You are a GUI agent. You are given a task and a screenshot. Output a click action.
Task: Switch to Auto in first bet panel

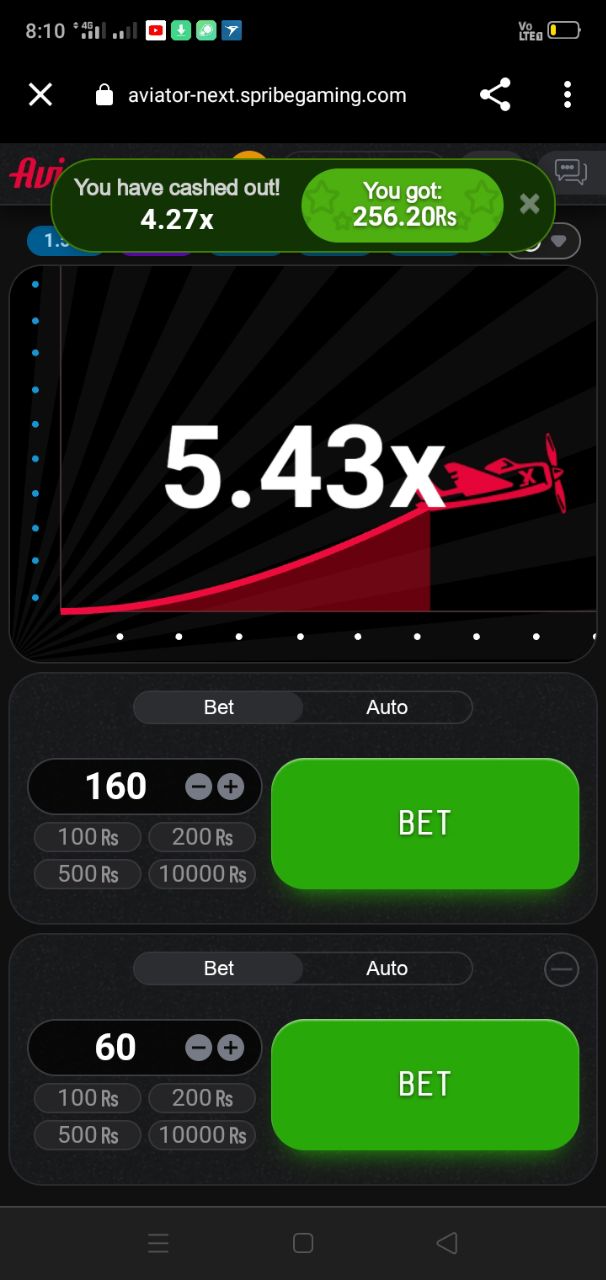[x=387, y=707]
